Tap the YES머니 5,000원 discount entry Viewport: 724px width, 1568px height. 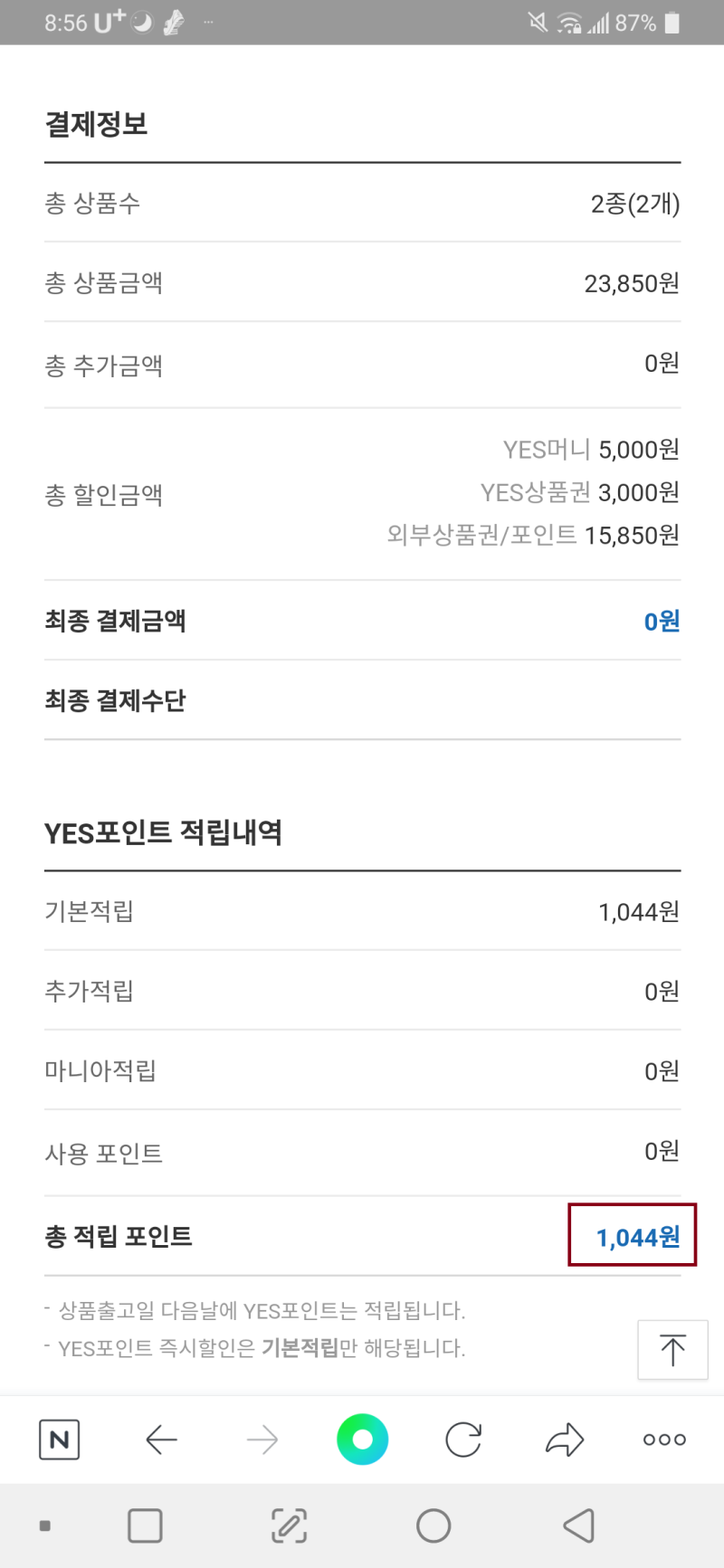coord(589,450)
